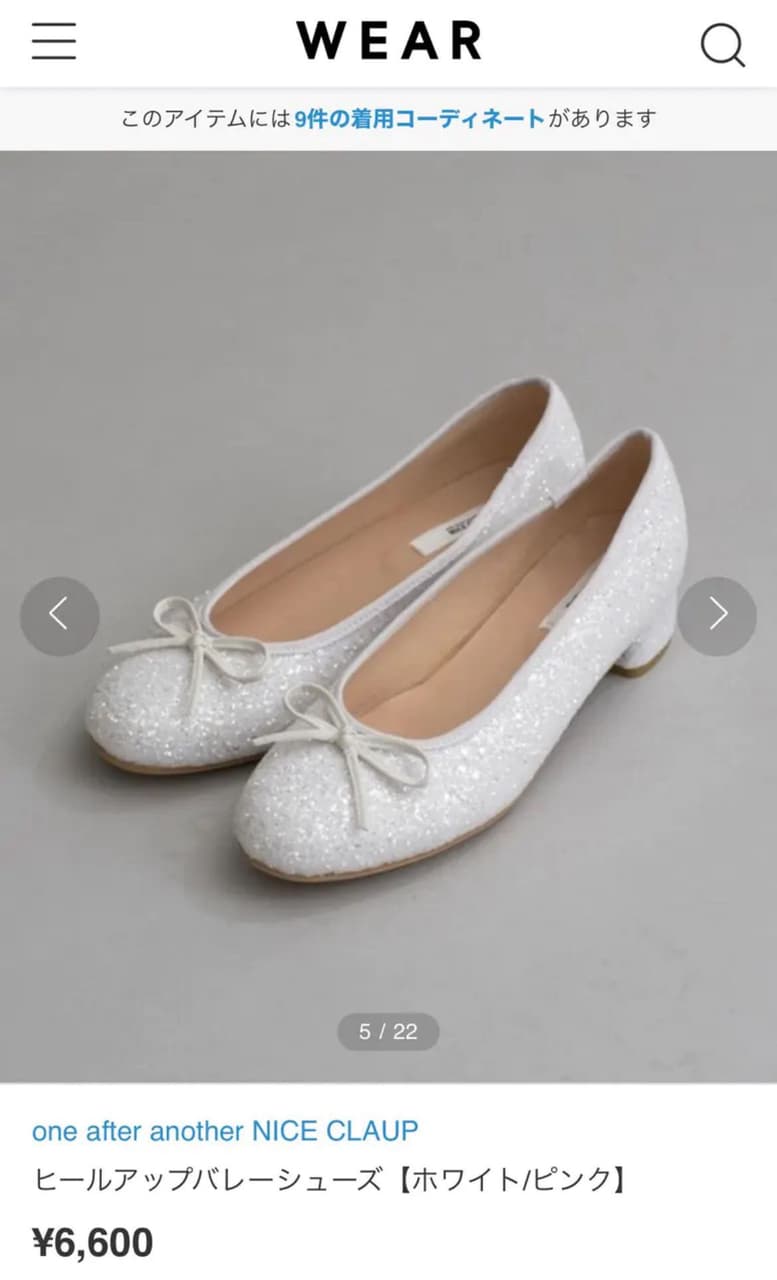Show the previous product photo
This screenshot has height=1280, width=777.
[59, 616]
